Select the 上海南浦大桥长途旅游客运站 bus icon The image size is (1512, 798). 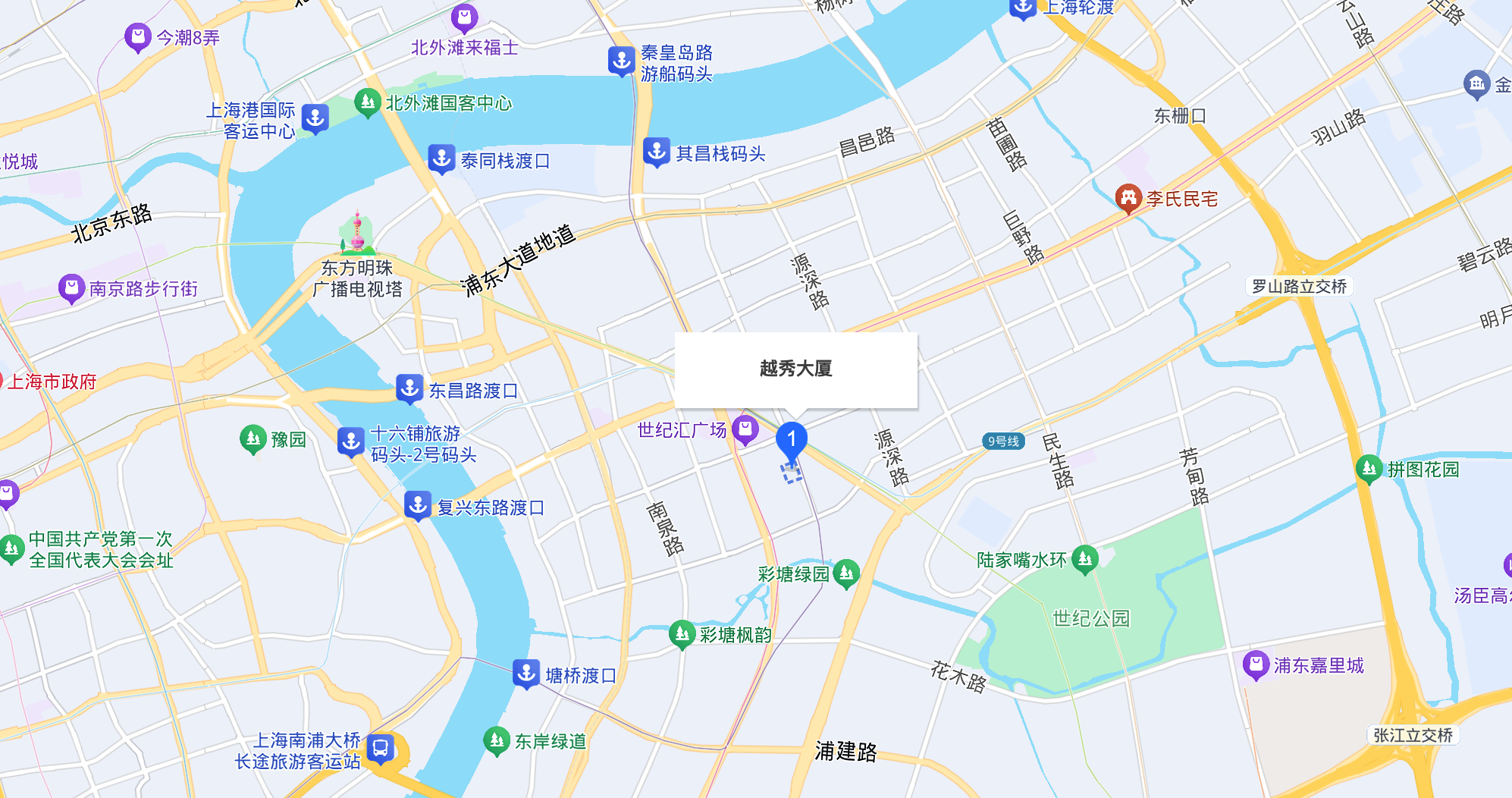click(381, 749)
